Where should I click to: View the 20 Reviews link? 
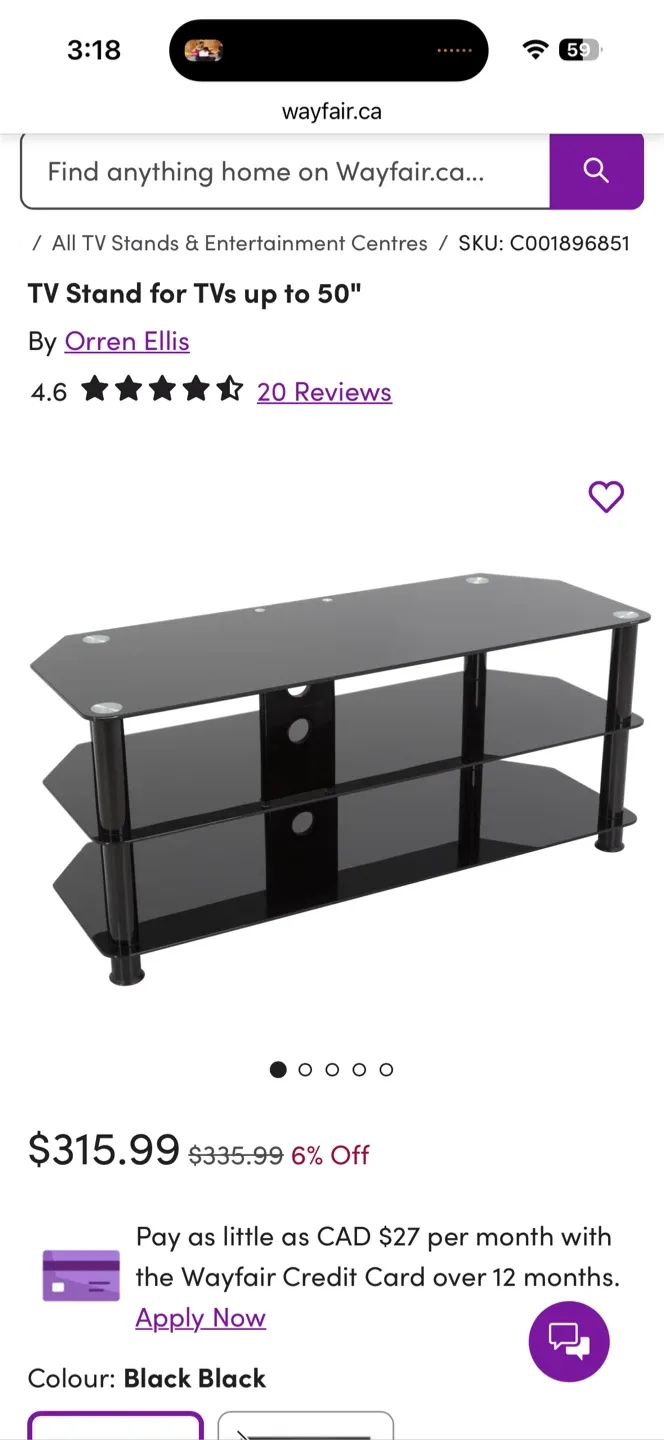[324, 392]
